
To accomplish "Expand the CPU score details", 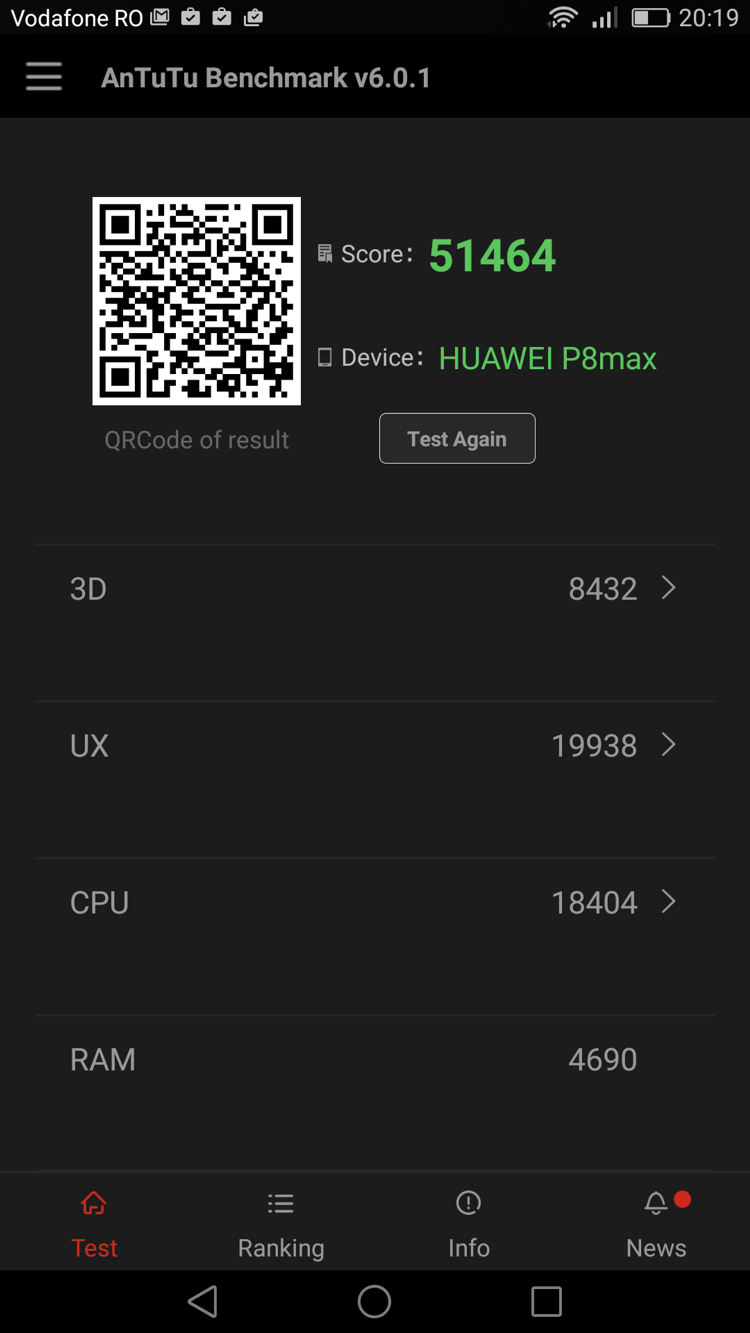I will [x=374, y=903].
